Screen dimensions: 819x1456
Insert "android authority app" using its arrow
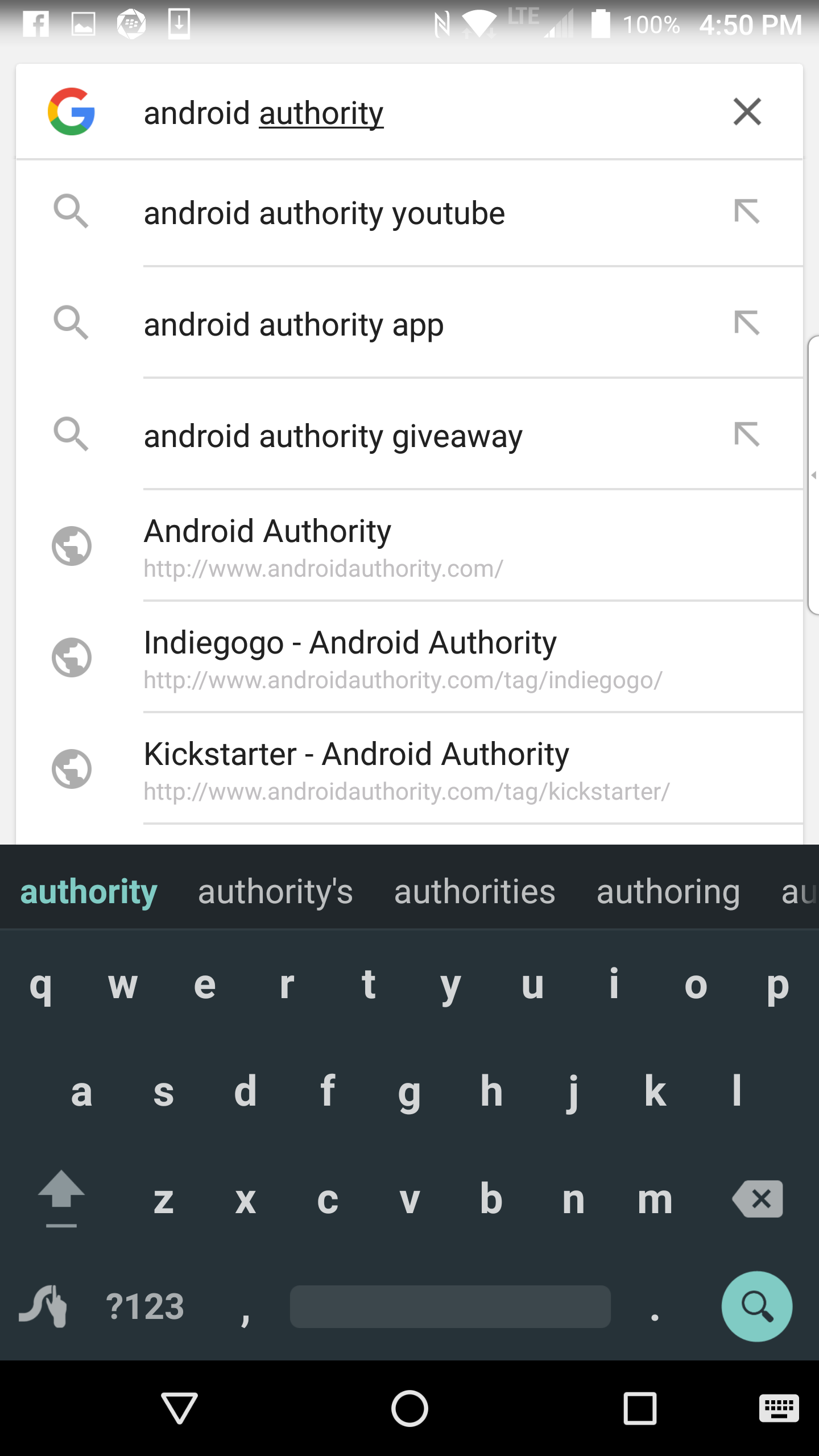click(x=747, y=323)
